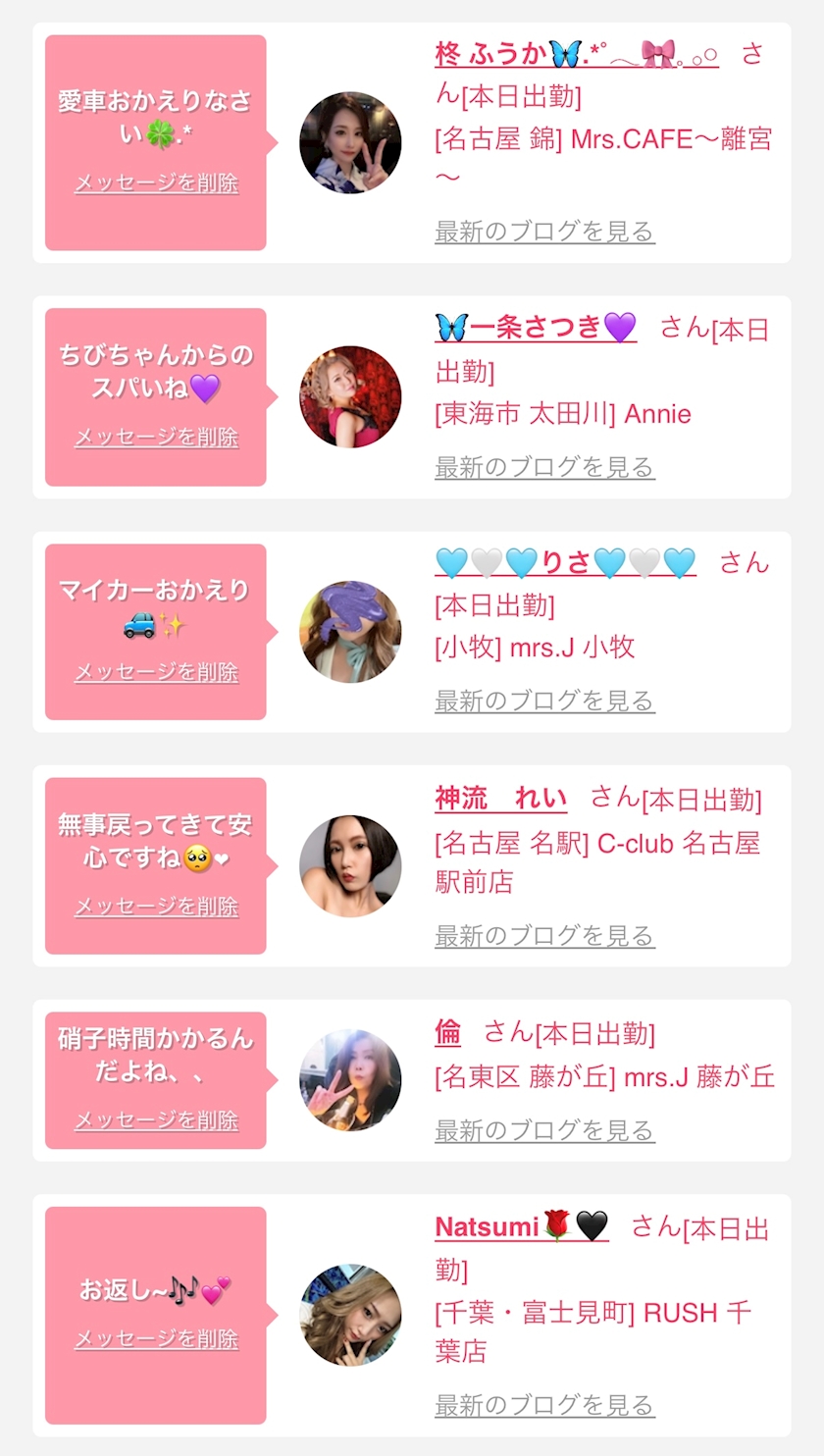Delete the 愛車おかえりなさい message

click(156, 183)
